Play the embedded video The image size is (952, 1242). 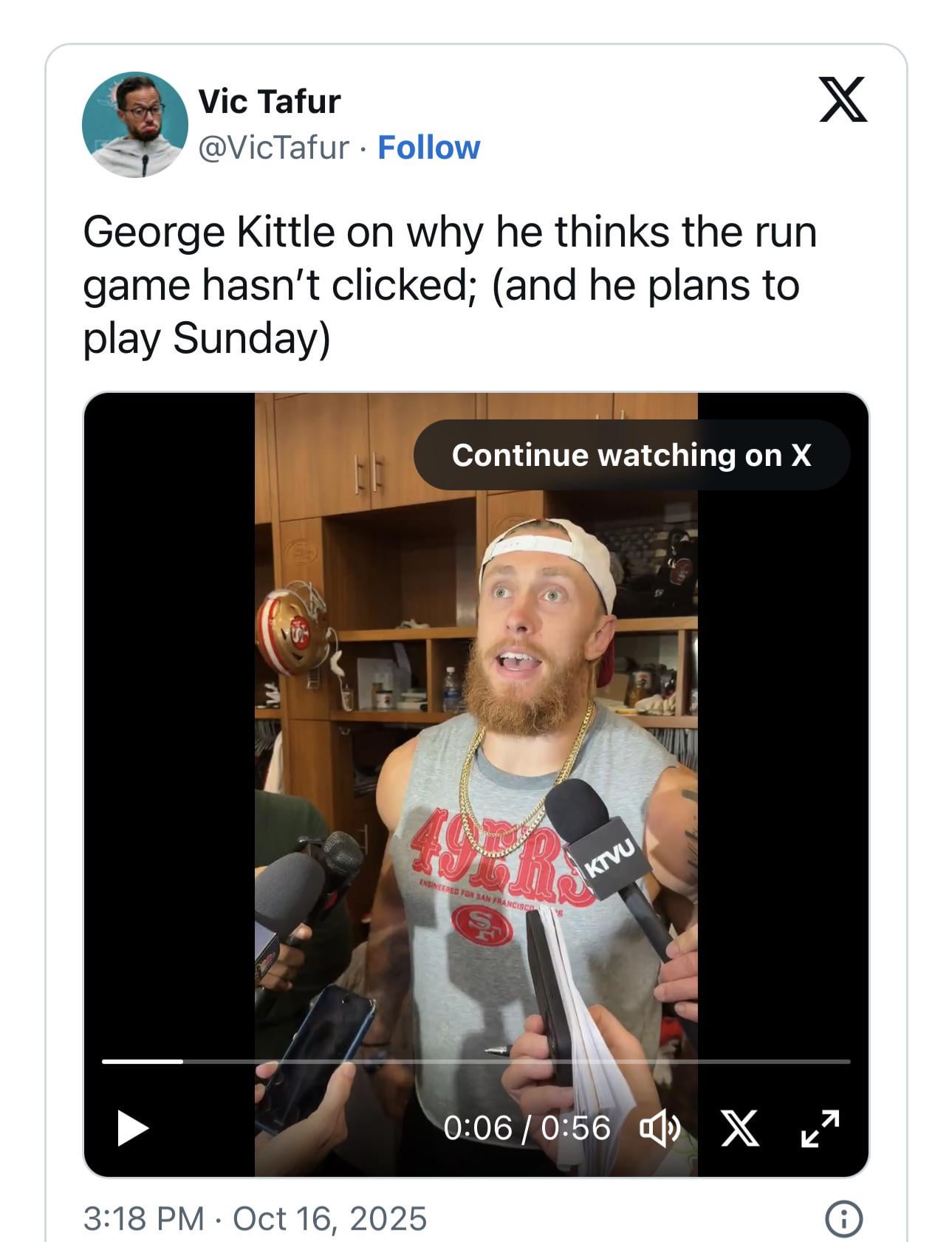click(133, 1128)
